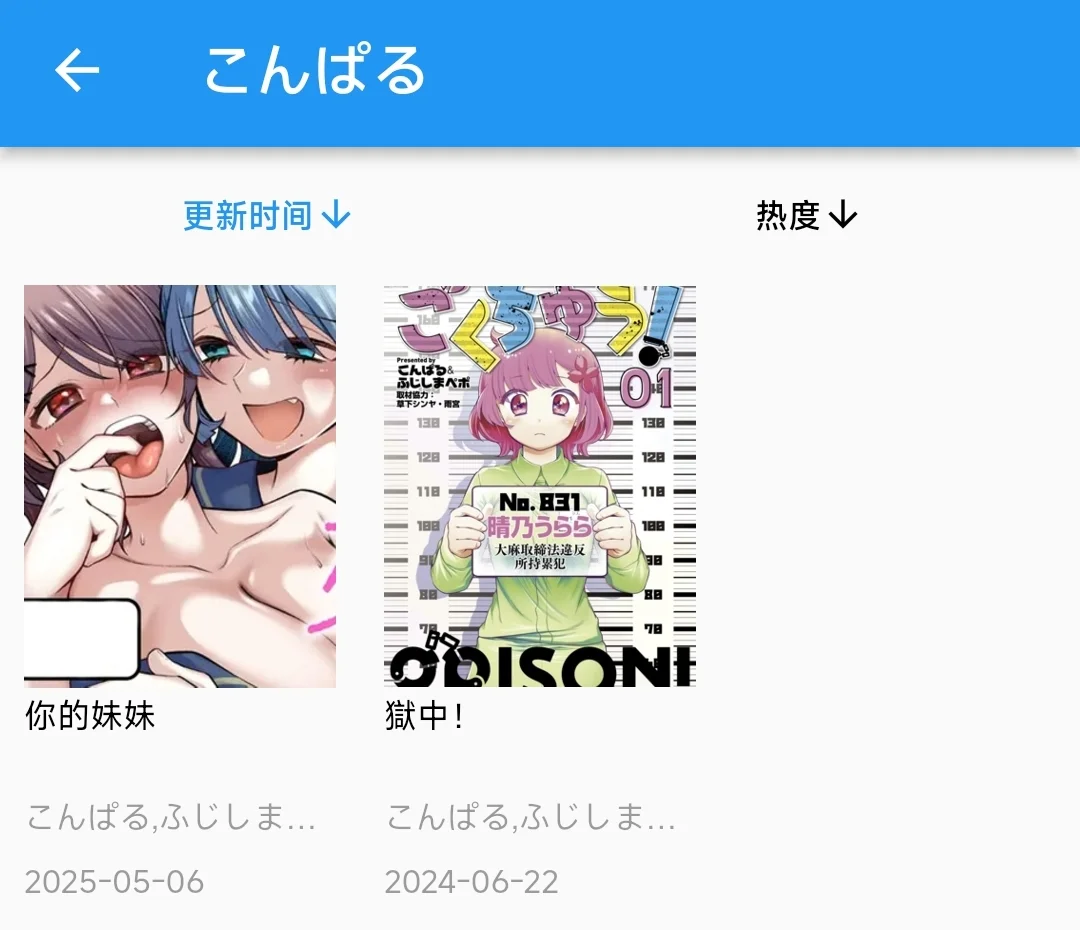The width and height of the screenshot is (1080, 930).
Task: Sort by 更新时间
Action: point(267,215)
